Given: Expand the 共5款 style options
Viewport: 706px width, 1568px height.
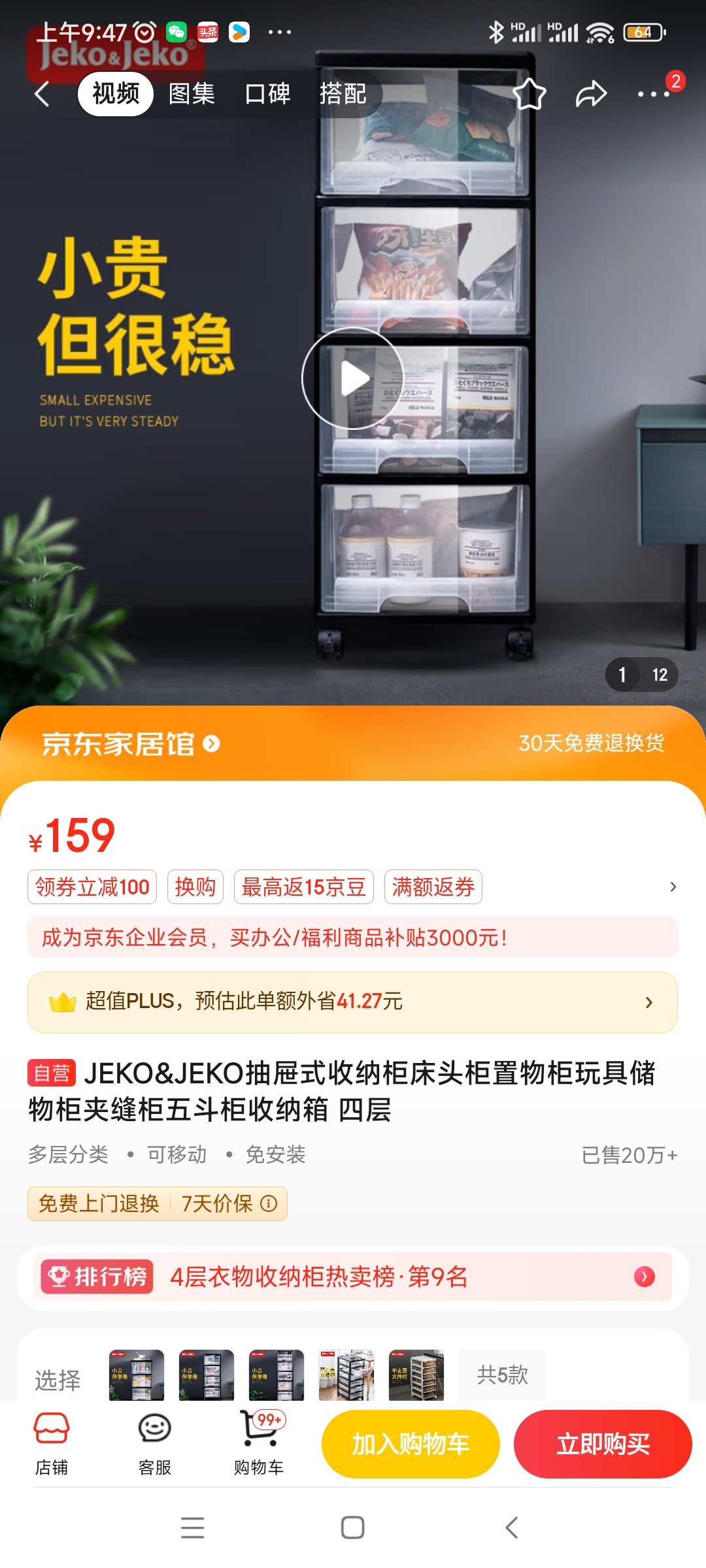Looking at the screenshot, I should 502,1375.
